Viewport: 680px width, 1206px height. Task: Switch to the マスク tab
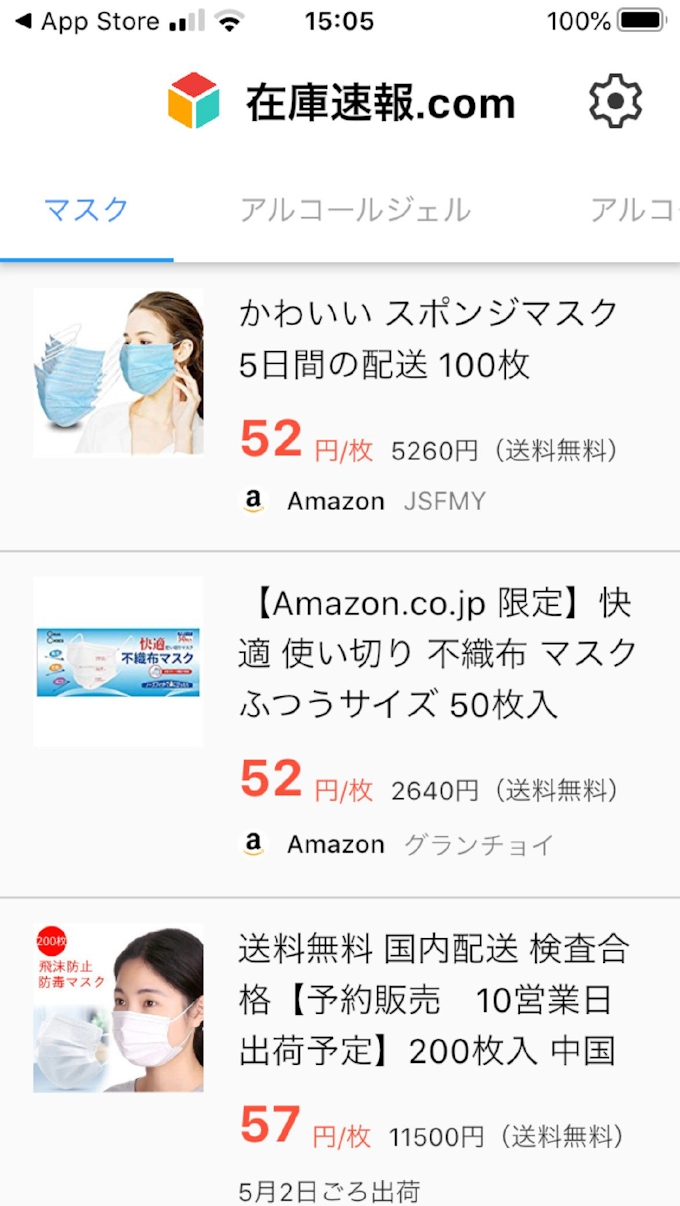pyautogui.click(x=87, y=210)
